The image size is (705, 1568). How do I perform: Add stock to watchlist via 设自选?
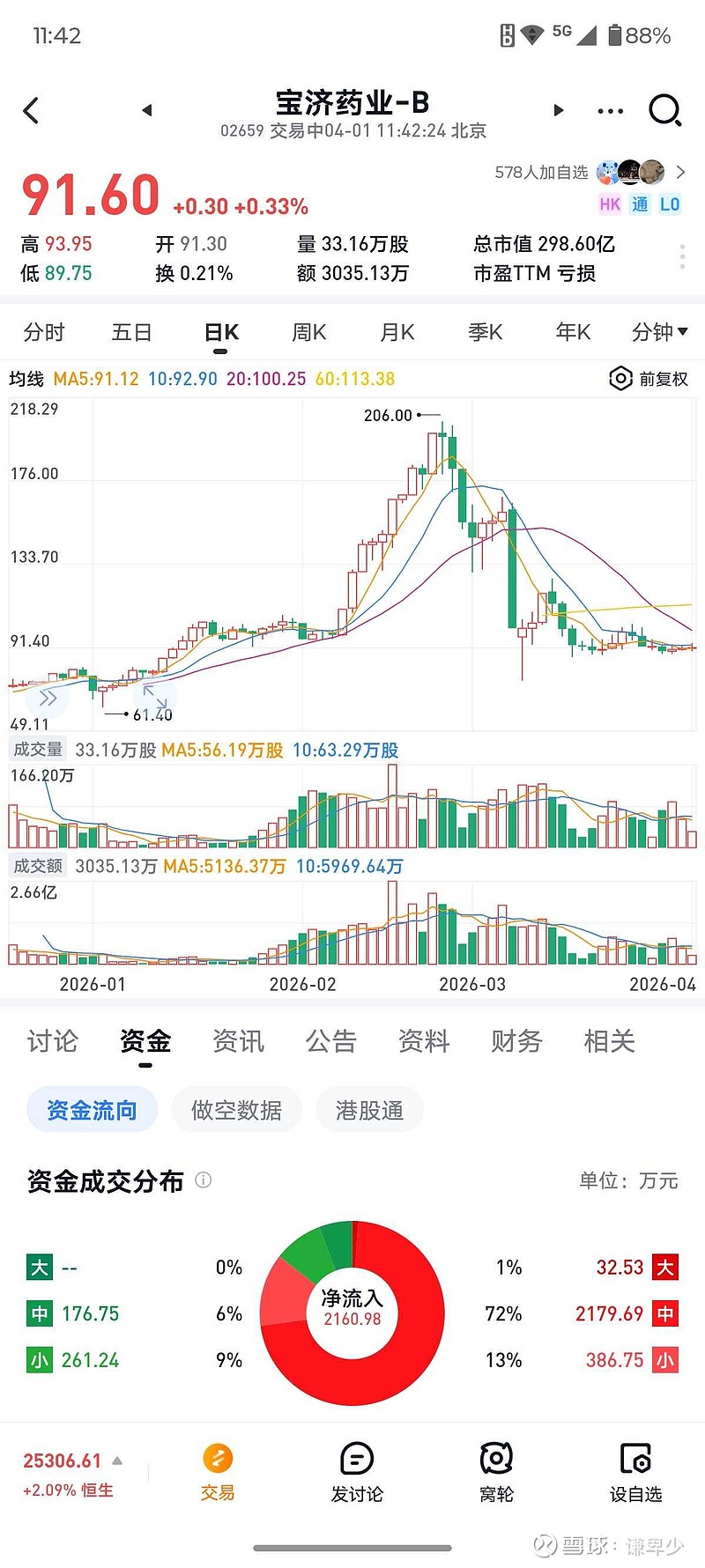click(x=635, y=1472)
